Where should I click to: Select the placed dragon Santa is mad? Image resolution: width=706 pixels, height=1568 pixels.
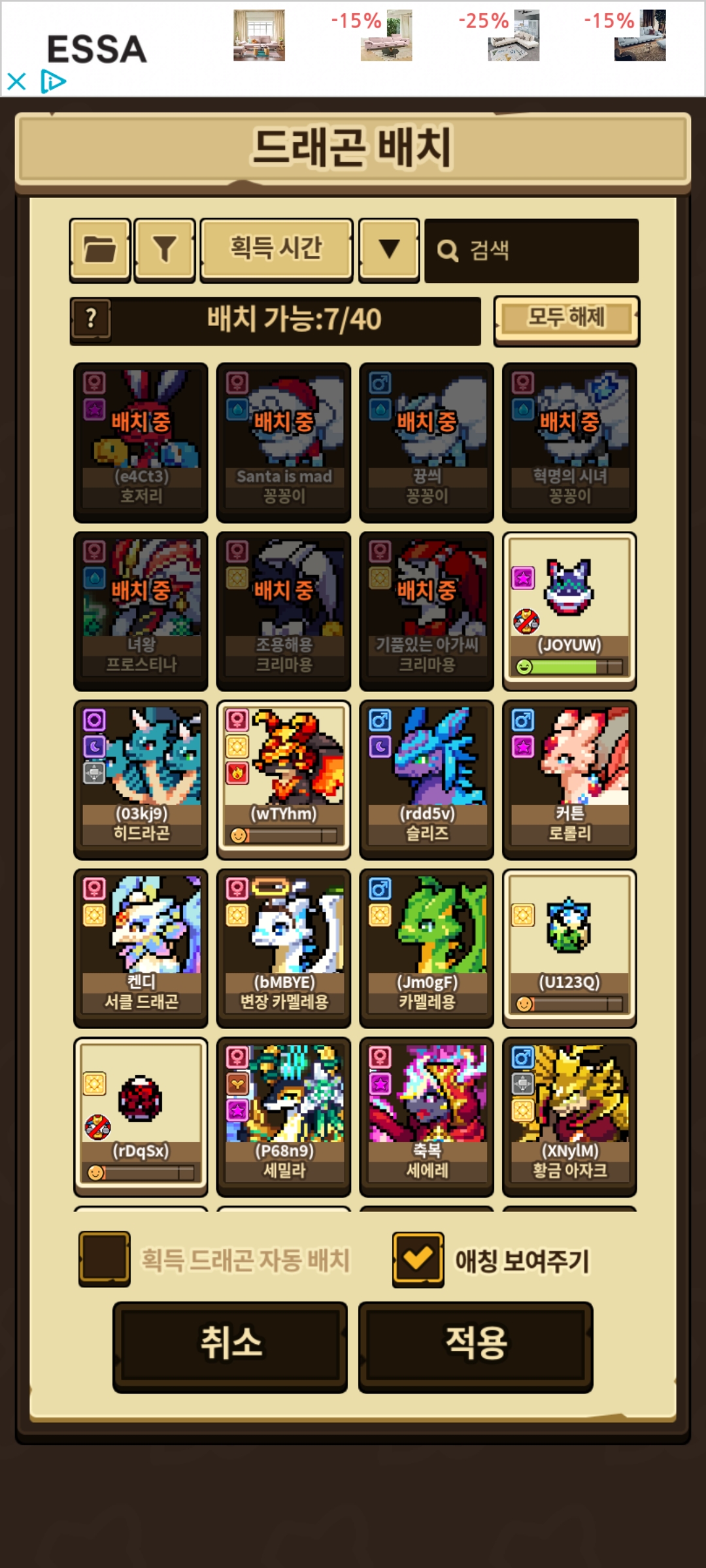point(284,442)
